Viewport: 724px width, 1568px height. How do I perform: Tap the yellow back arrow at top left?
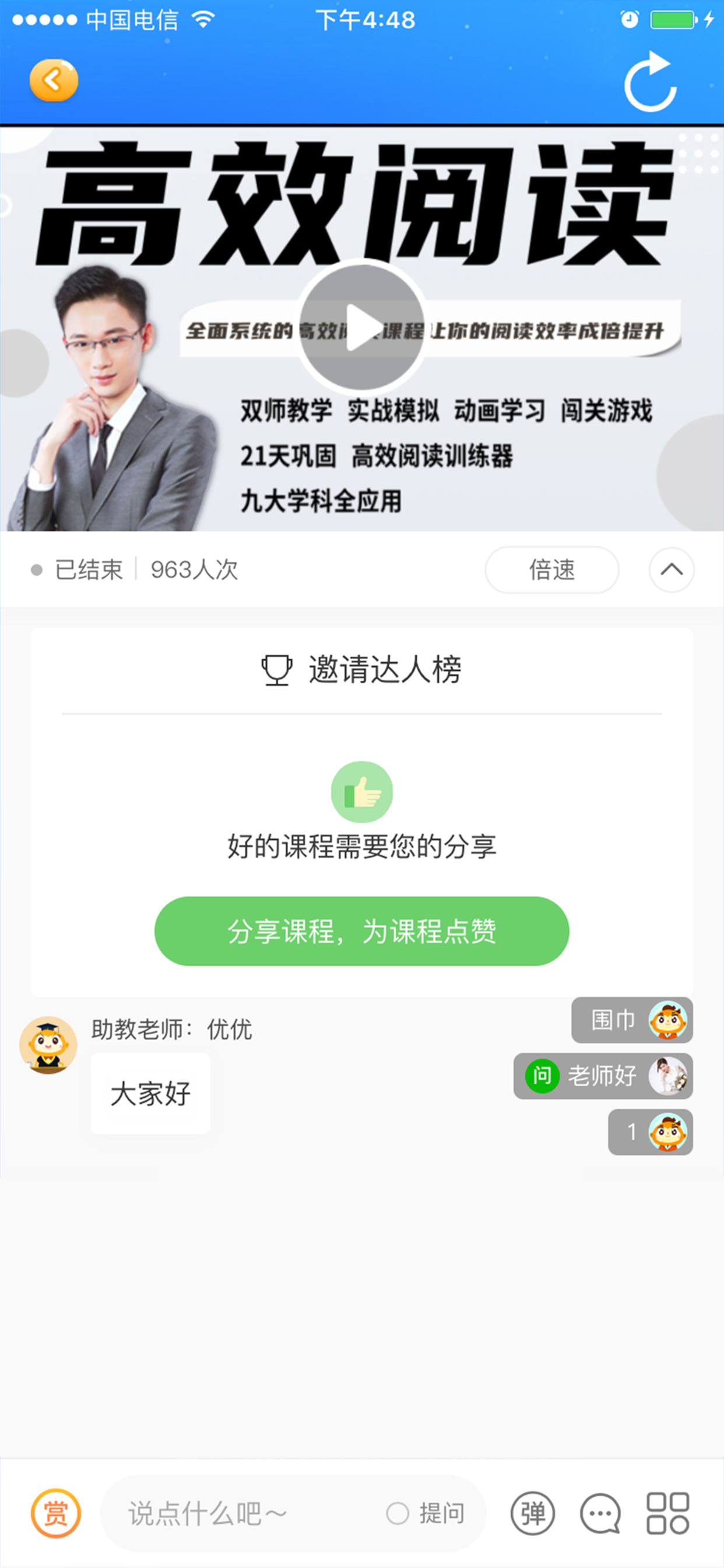click(54, 80)
